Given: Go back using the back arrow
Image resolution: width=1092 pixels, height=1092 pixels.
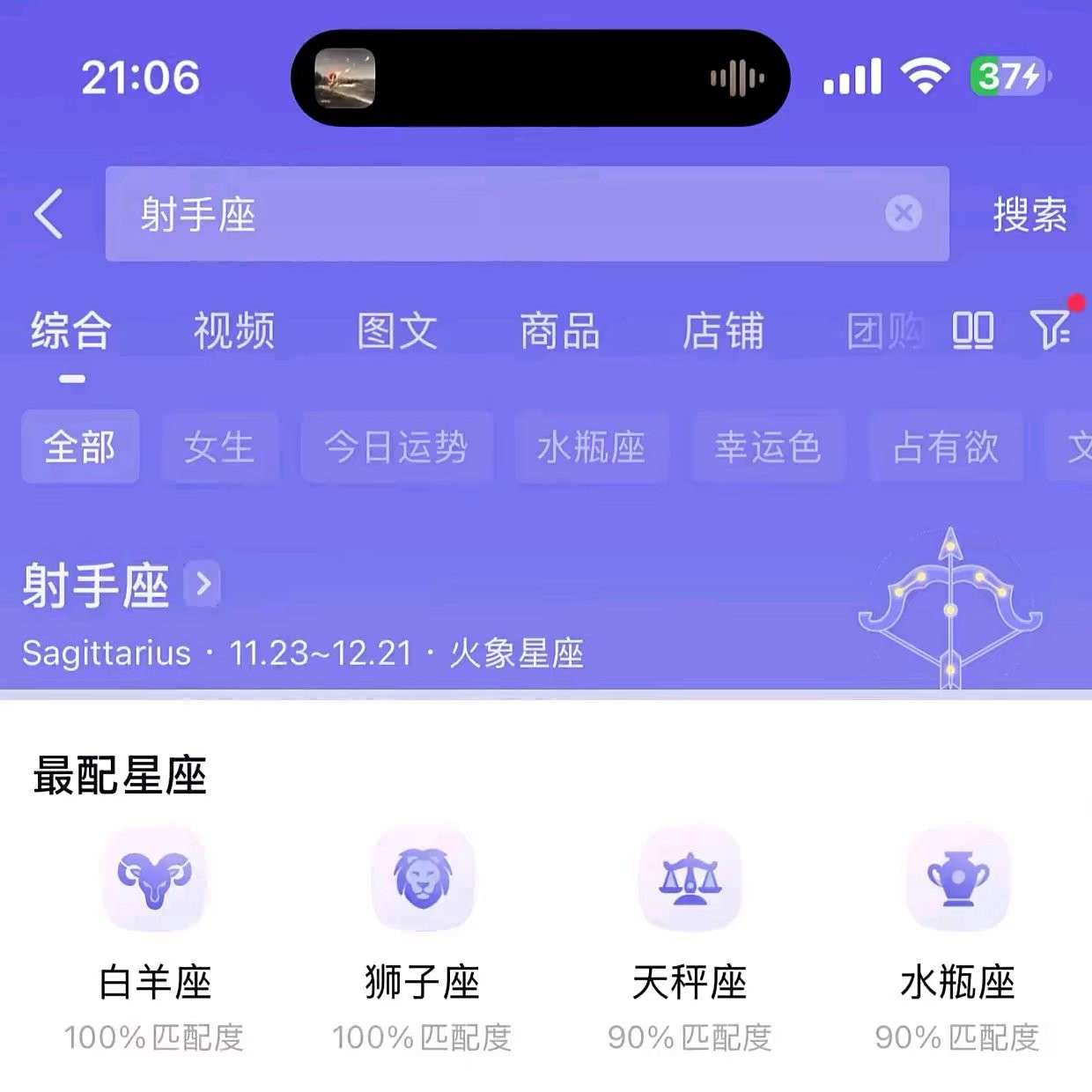Looking at the screenshot, I should pyautogui.click(x=49, y=214).
